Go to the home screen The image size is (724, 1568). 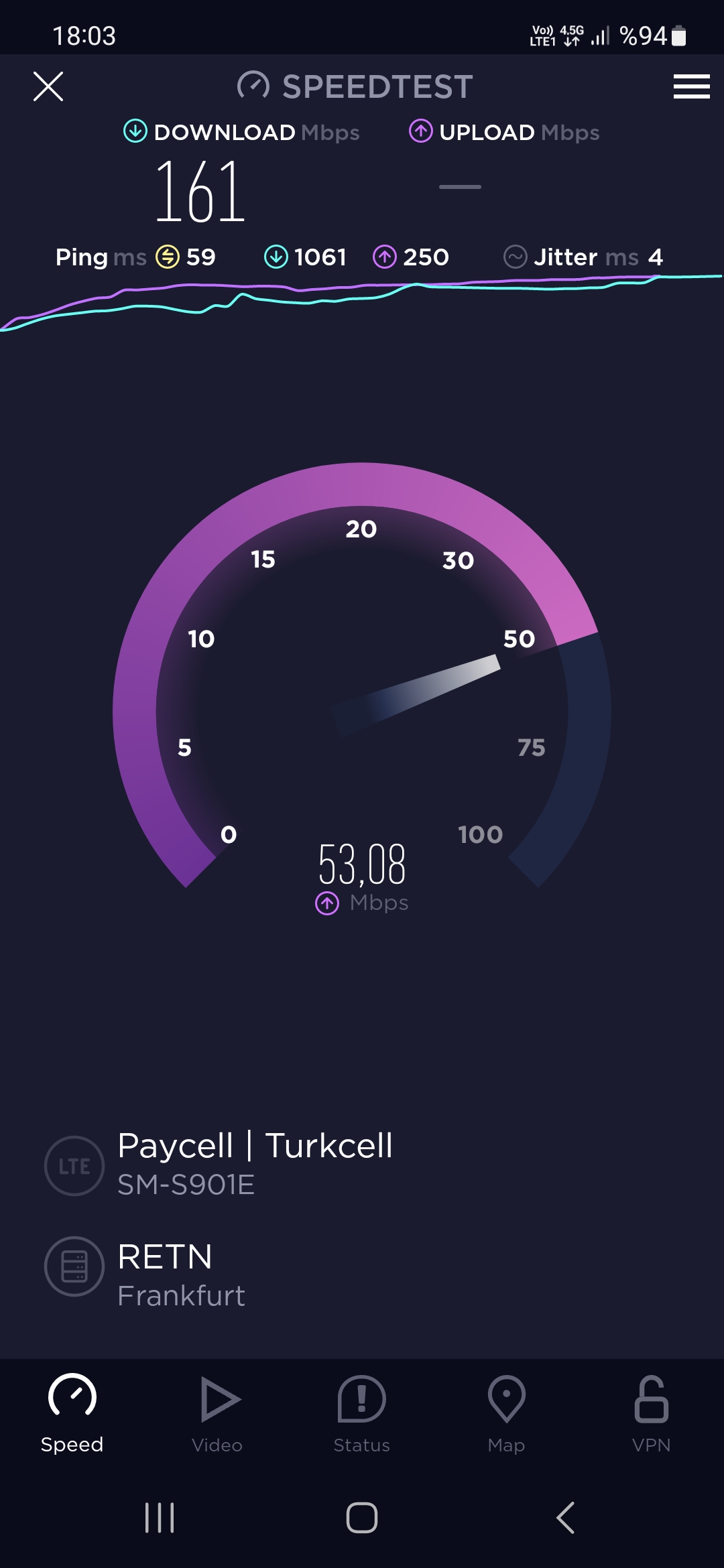362,1518
